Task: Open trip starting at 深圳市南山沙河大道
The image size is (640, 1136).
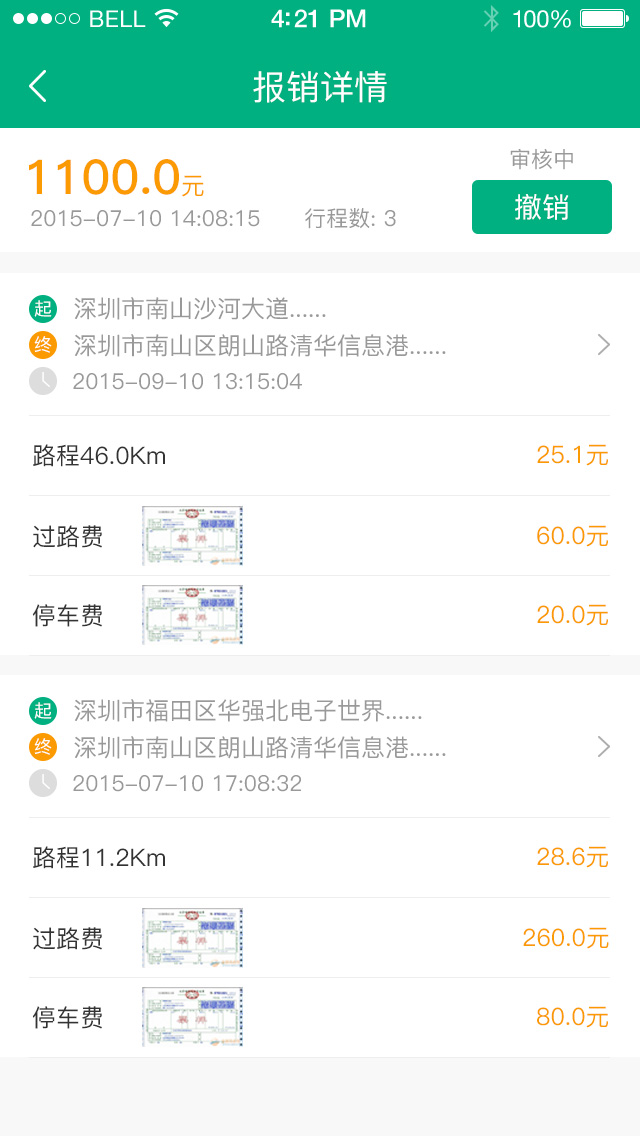Action: tap(320, 345)
